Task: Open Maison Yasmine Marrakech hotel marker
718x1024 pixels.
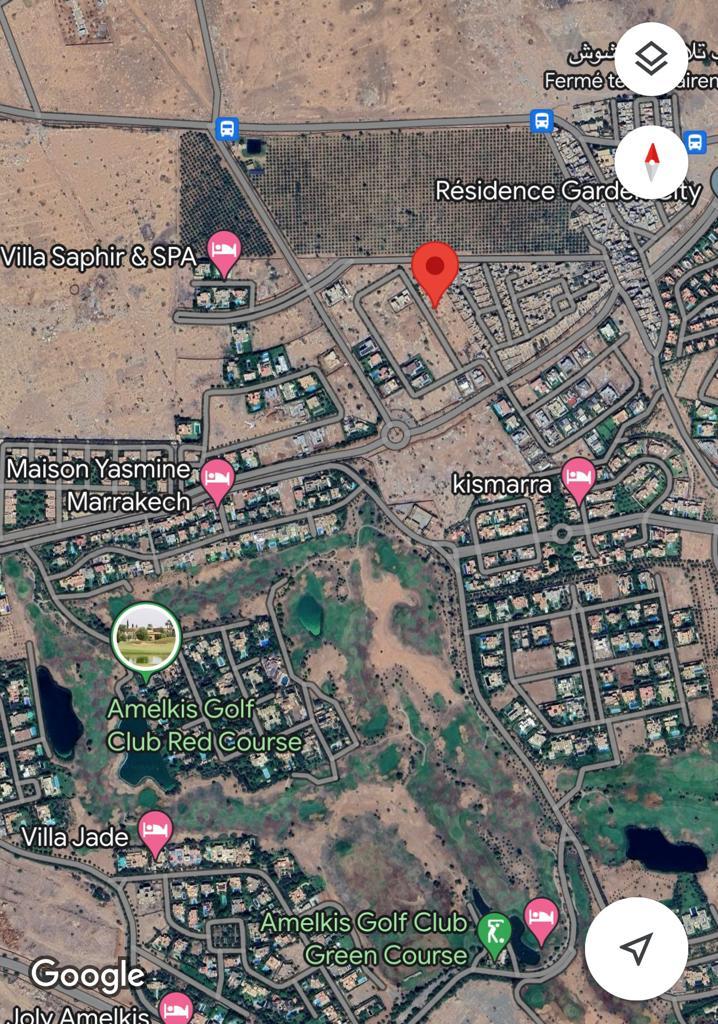Action: [x=217, y=480]
